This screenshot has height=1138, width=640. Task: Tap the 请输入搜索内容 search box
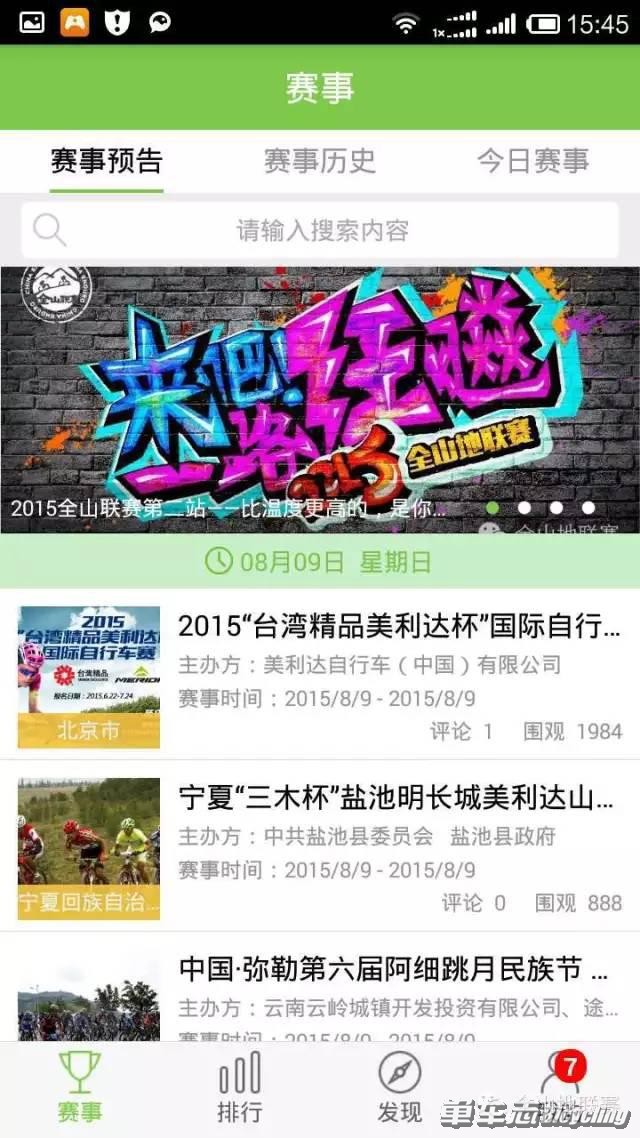[x=320, y=231]
